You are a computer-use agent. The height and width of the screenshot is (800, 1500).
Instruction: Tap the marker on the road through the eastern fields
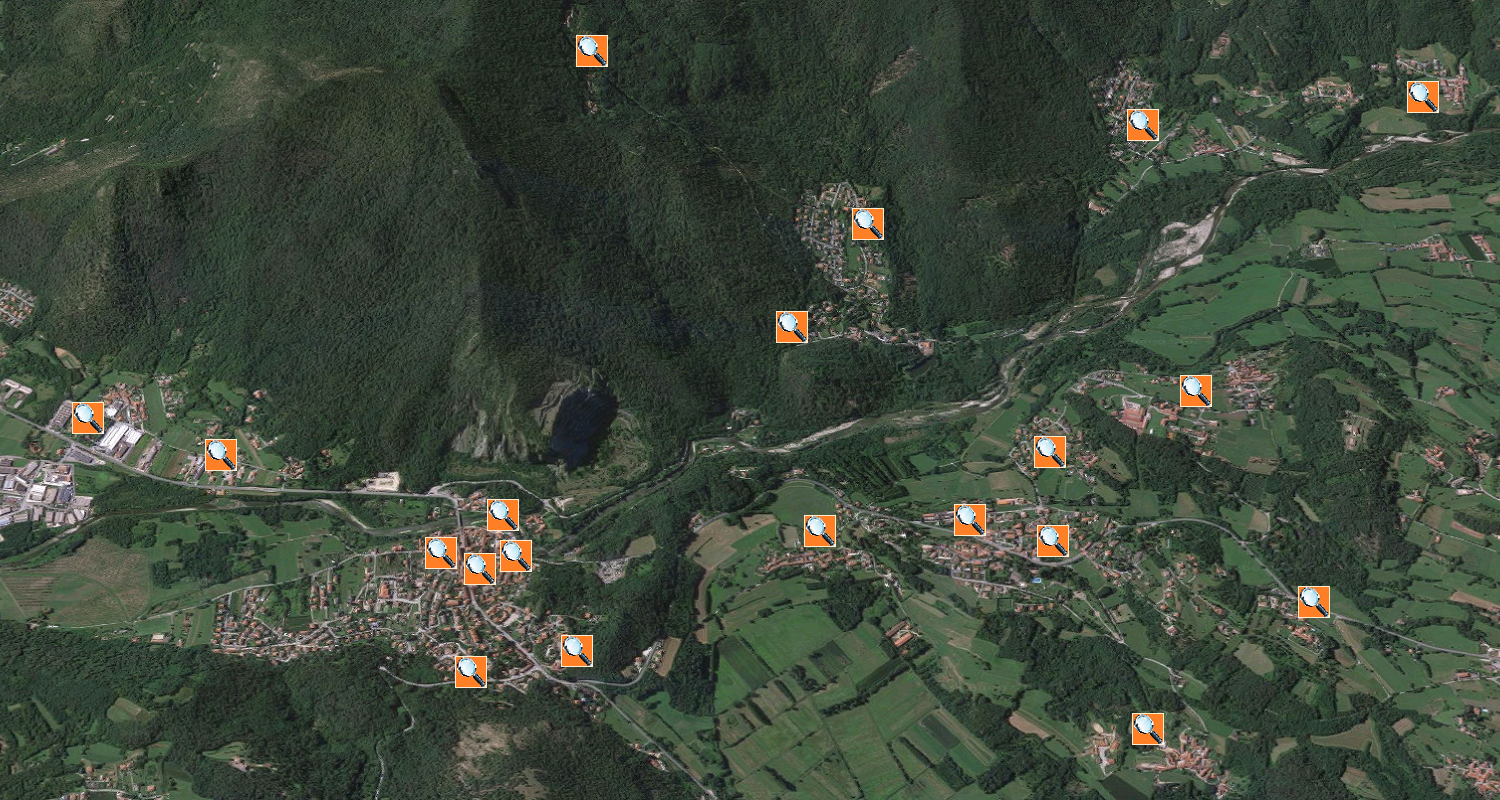tap(1313, 602)
